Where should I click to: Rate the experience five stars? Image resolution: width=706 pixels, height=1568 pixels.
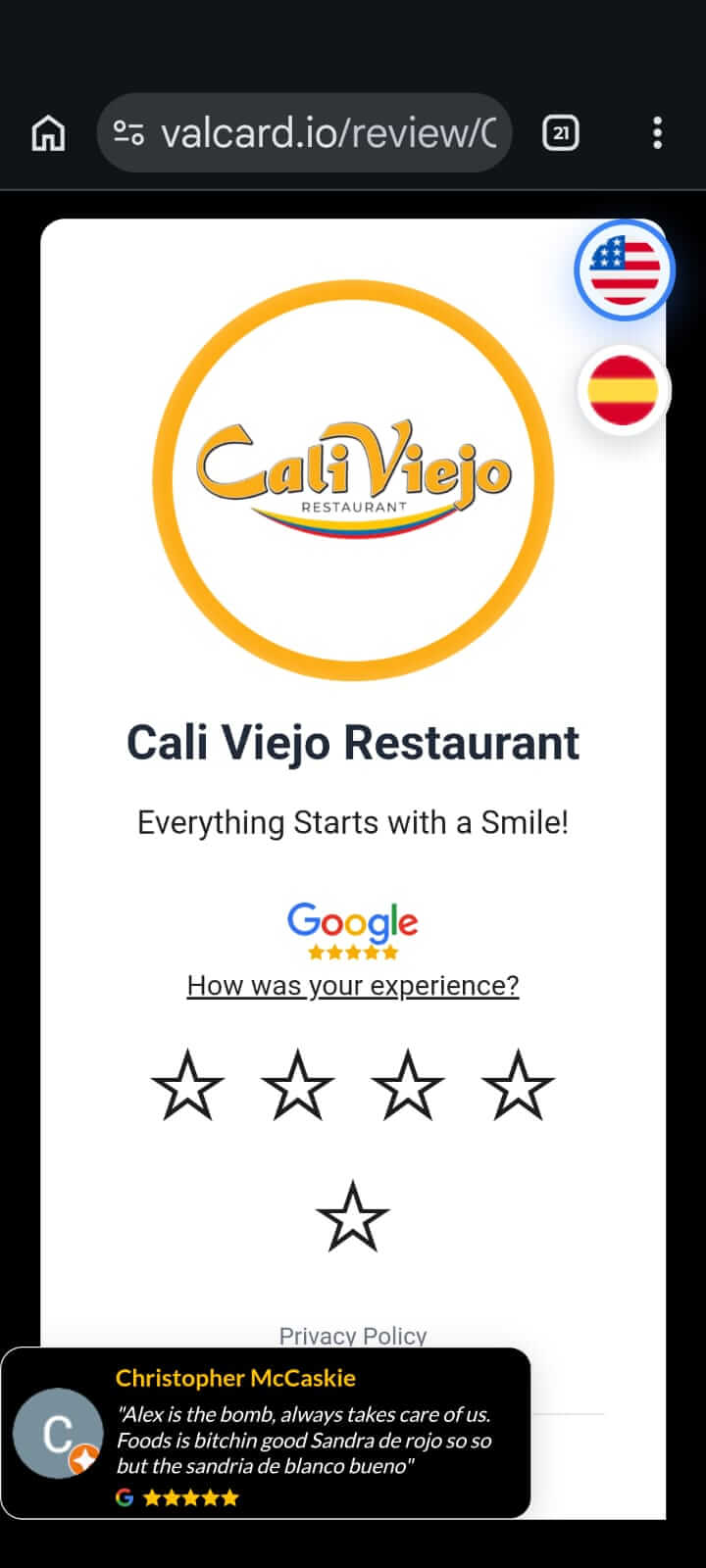click(353, 1216)
